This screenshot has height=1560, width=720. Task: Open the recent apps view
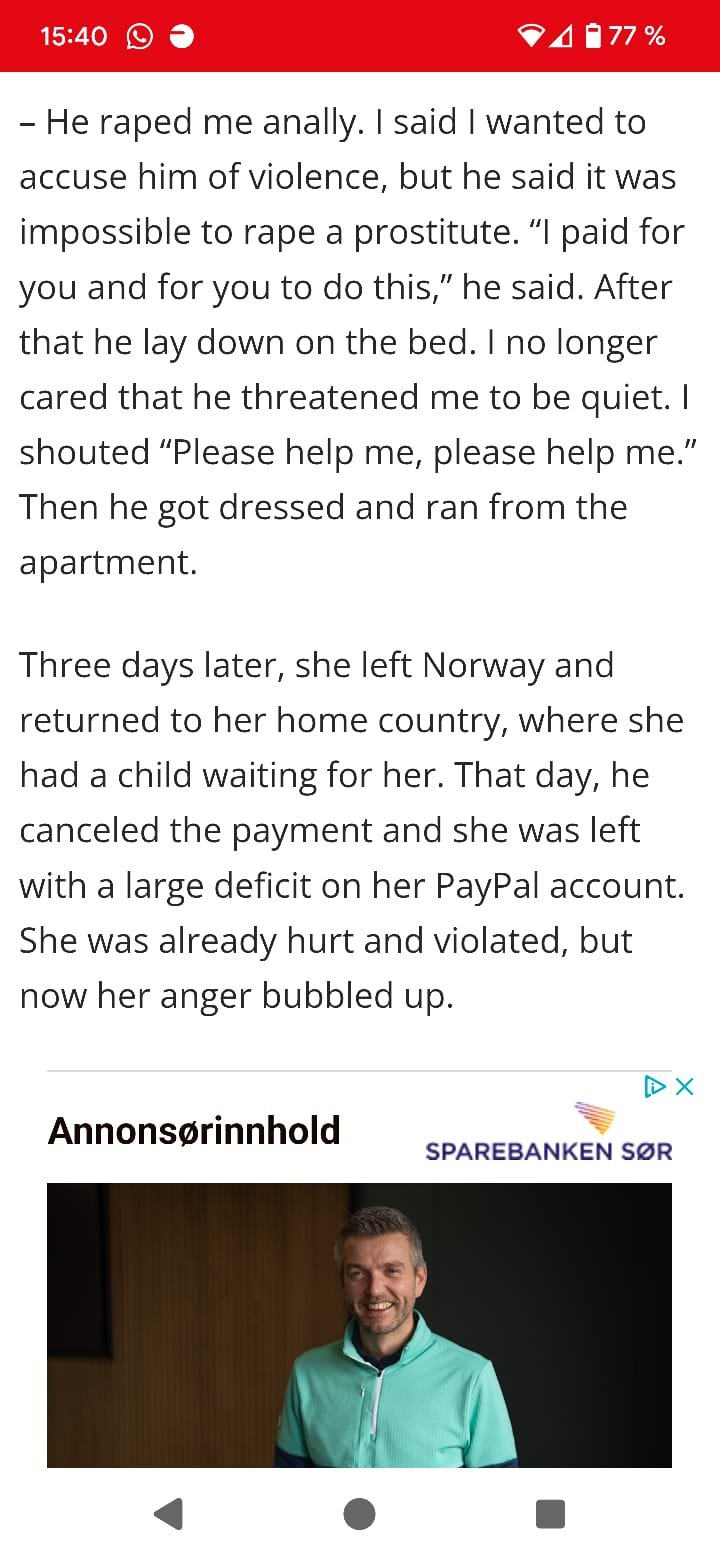click(550, 1514)
